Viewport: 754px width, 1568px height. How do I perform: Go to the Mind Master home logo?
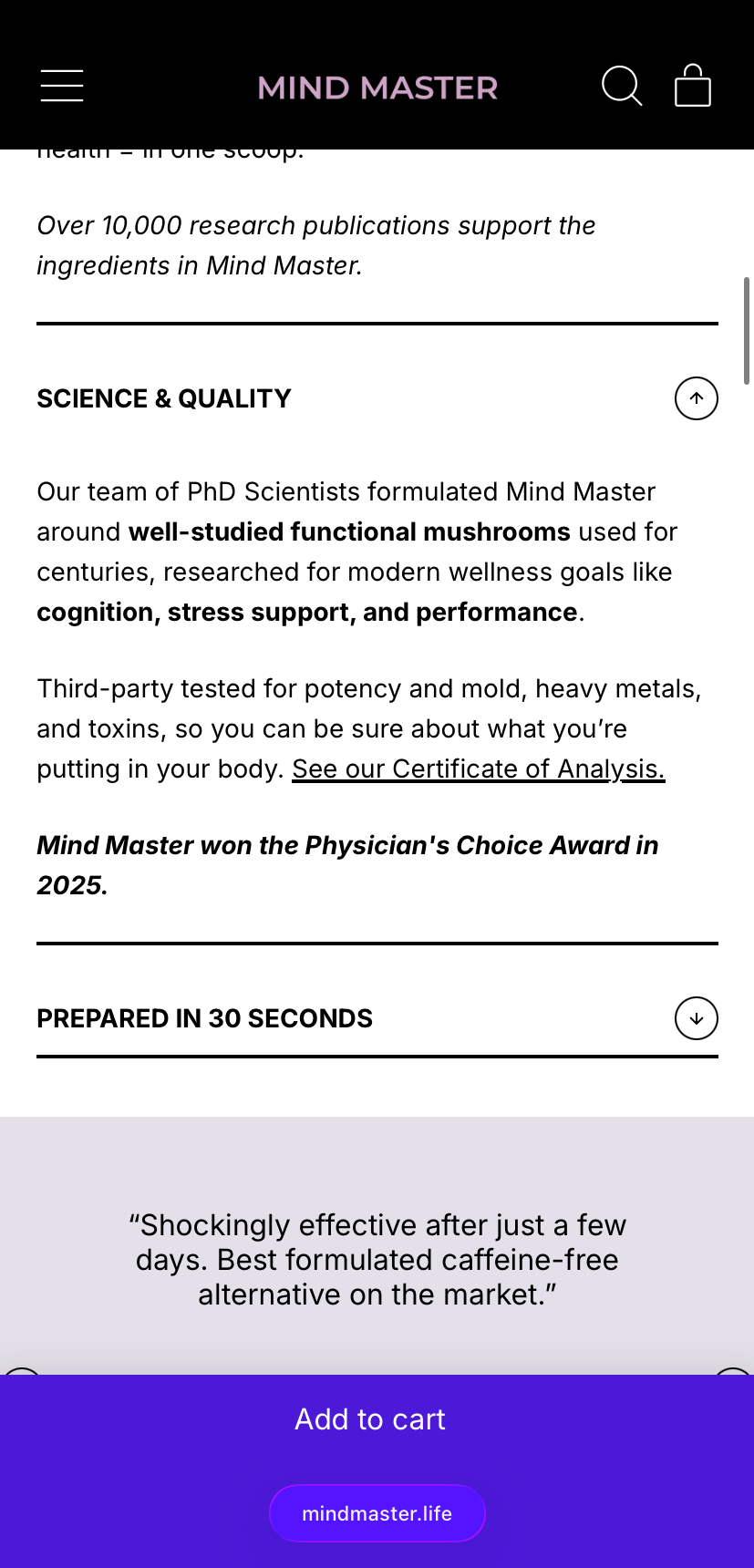click(x=377, y=88)
